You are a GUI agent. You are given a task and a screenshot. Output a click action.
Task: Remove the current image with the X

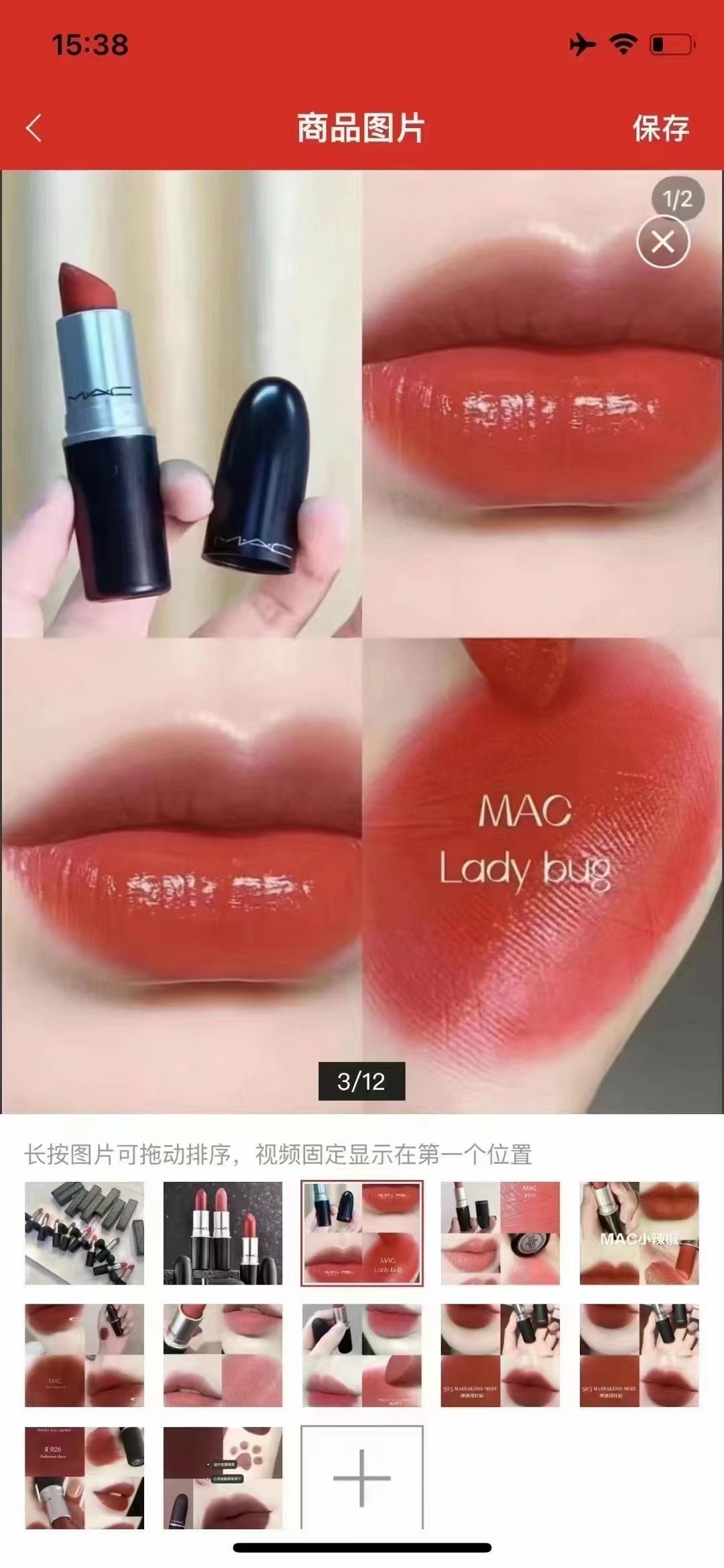point(663,242)
